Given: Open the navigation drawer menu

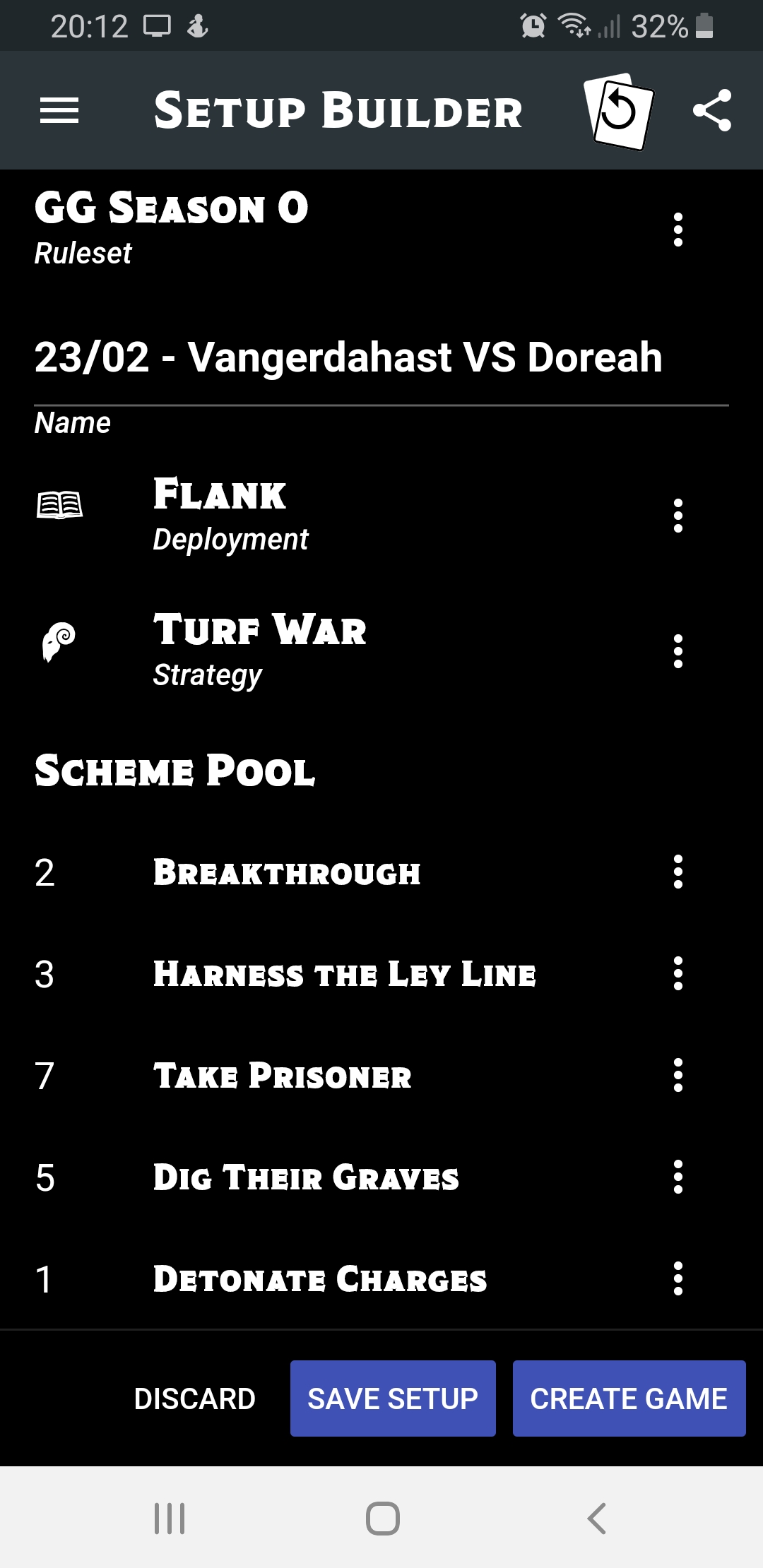Looking at the screenshot, I should [x=60, y=109].
